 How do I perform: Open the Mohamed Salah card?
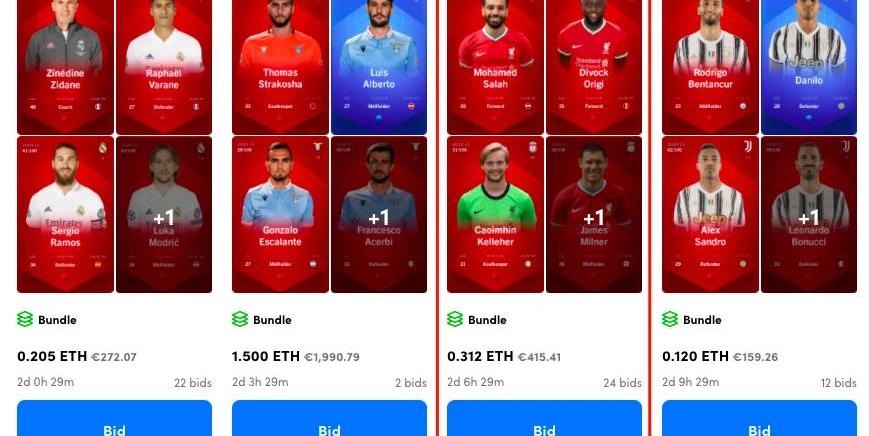coord(495,65)
